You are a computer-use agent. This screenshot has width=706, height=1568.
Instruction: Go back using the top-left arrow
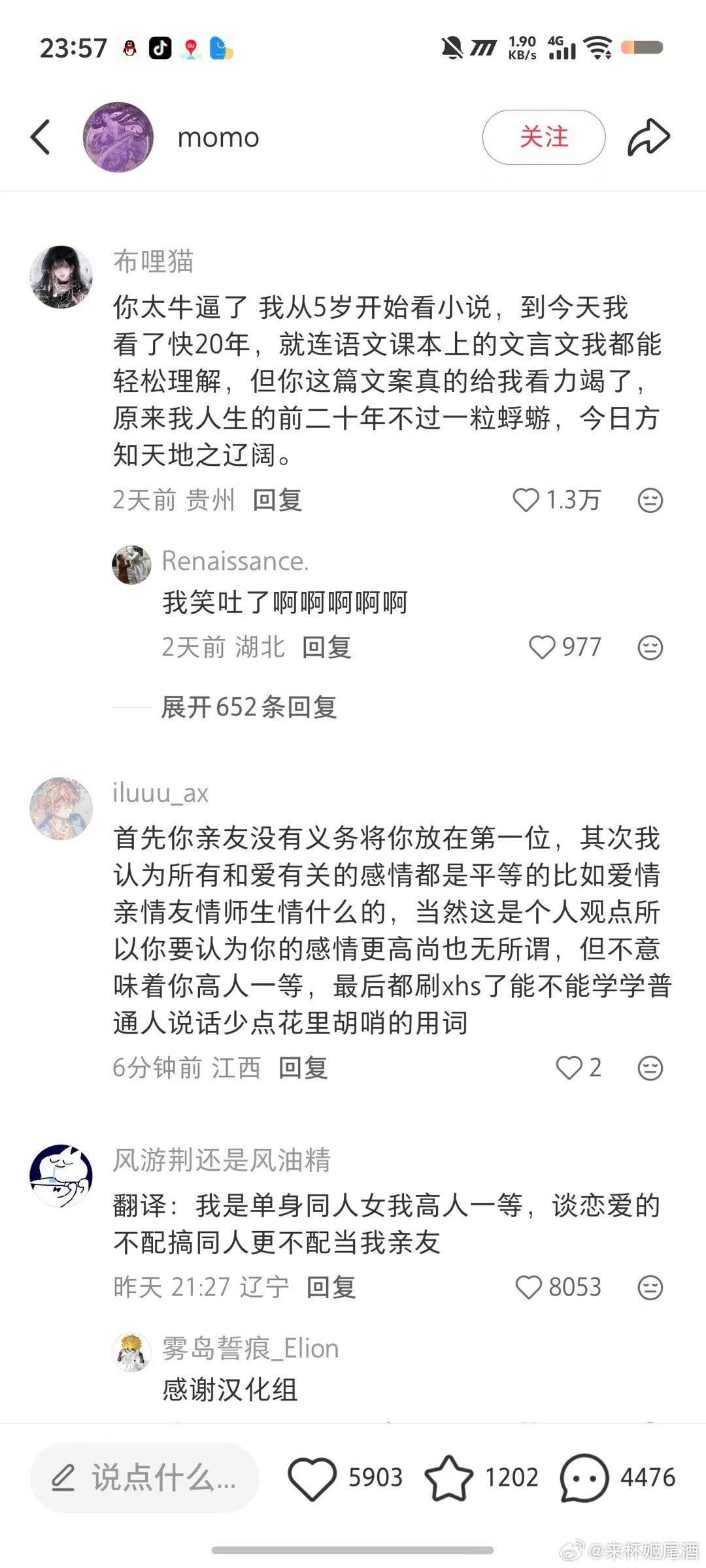(41, 137)
